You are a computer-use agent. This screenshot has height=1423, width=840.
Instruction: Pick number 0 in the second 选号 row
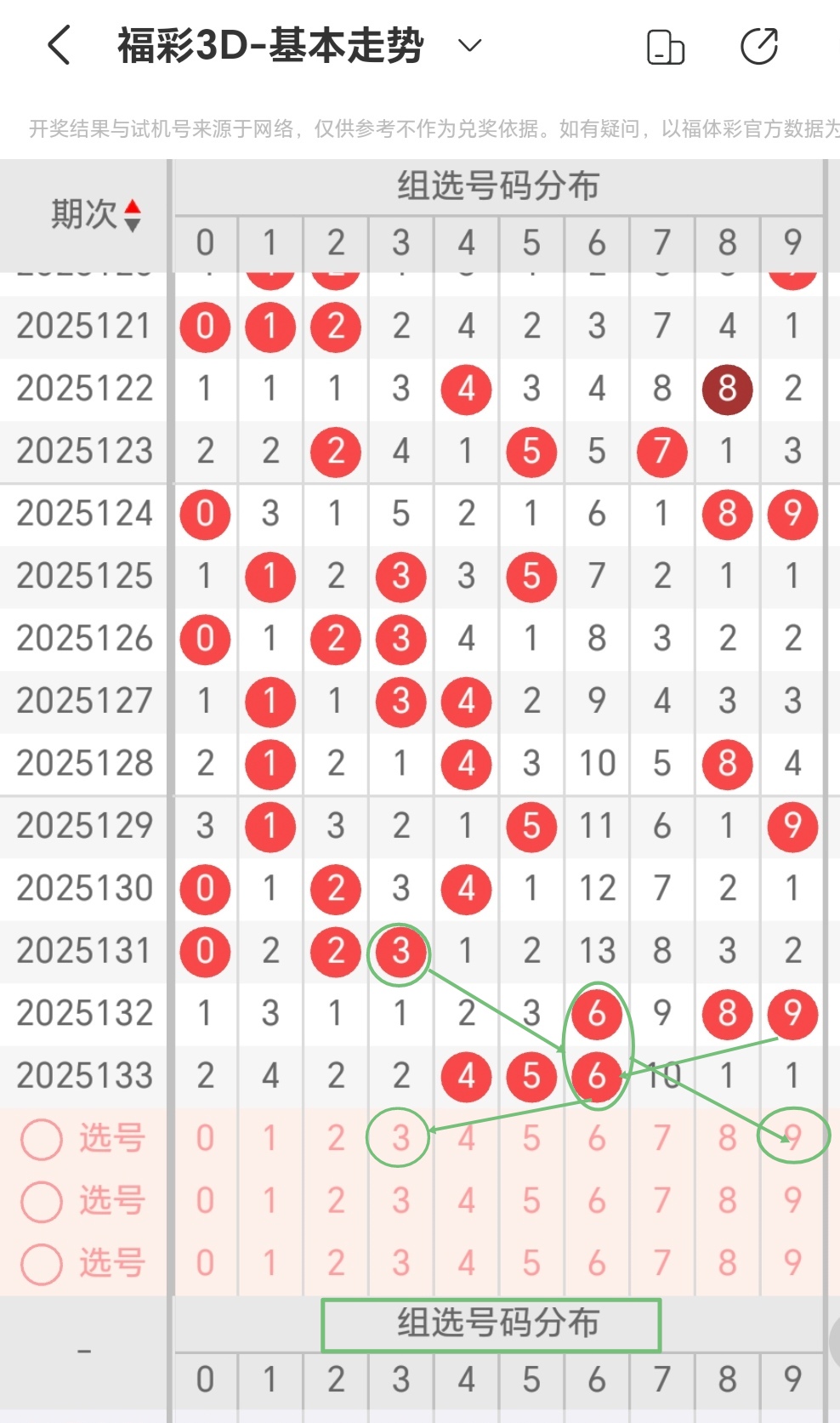click(x=205, y=1200)
